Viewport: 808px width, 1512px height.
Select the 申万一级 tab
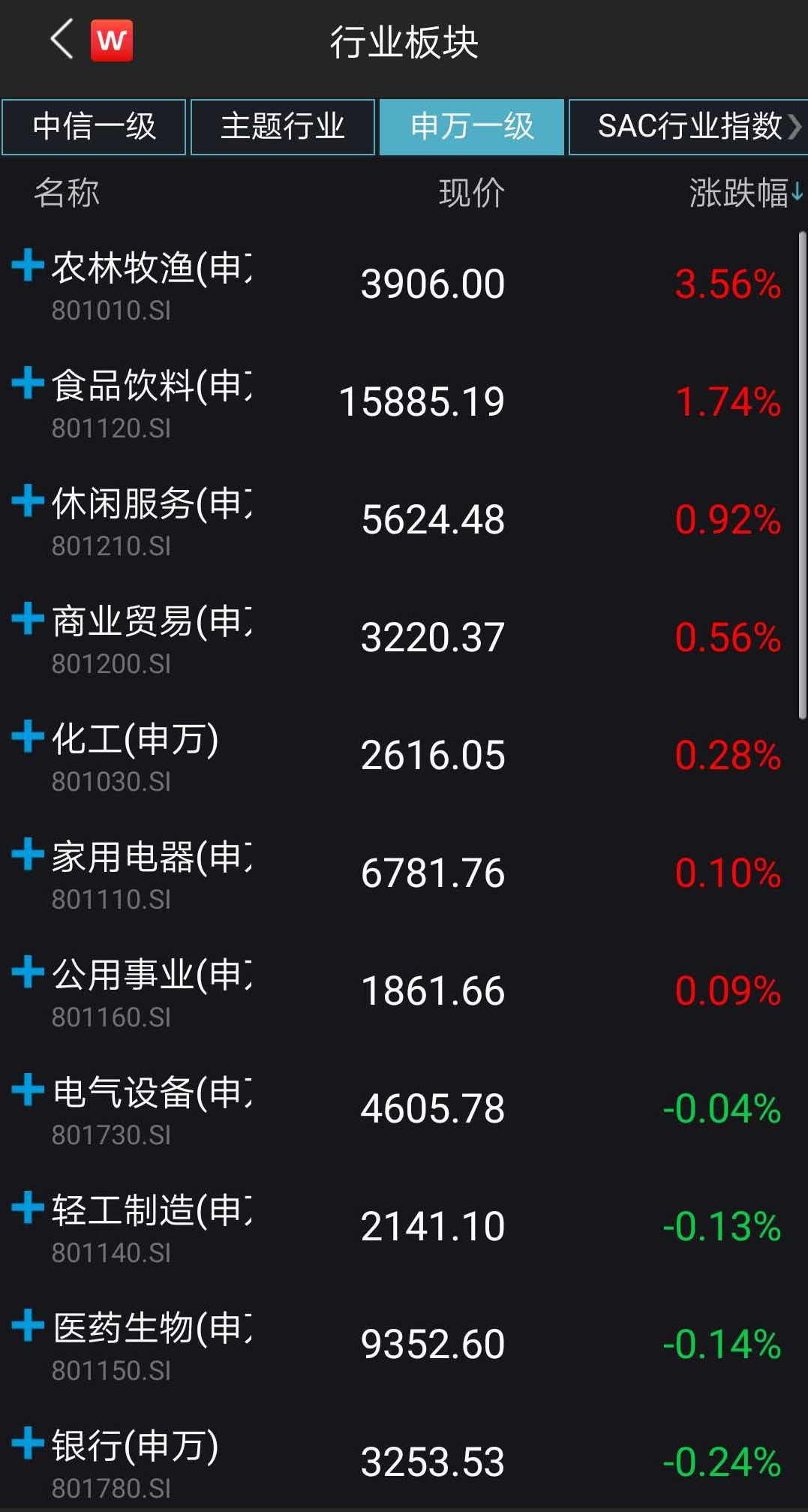472,127
